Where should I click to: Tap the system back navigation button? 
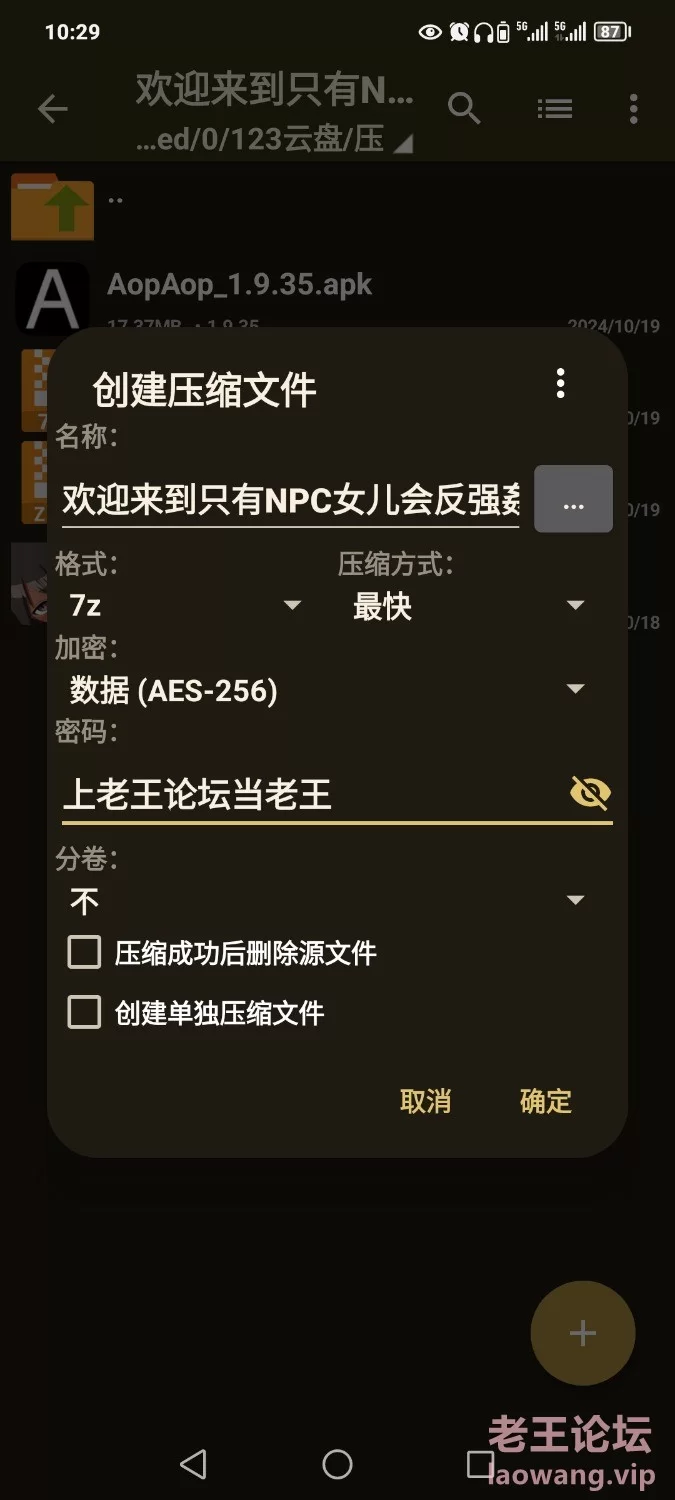click(193, 1465)
